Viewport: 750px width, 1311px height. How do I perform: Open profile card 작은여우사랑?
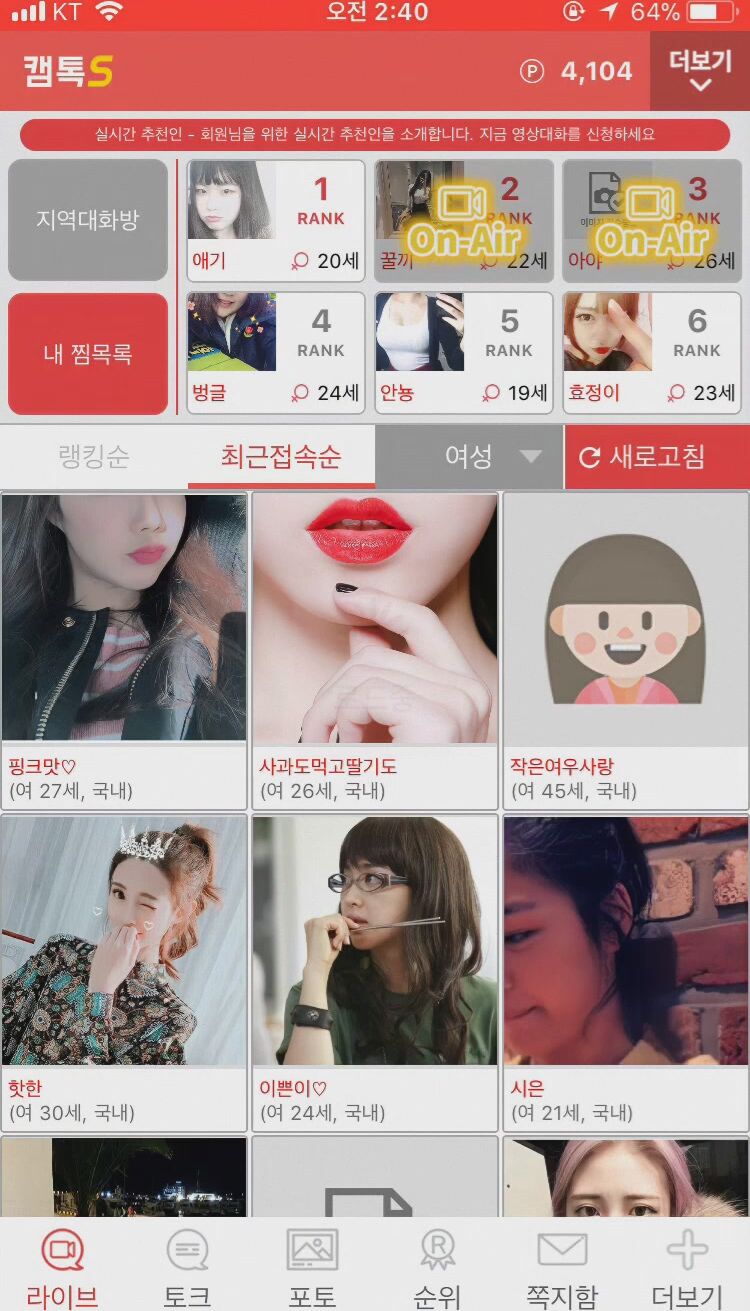coord(626,650)
